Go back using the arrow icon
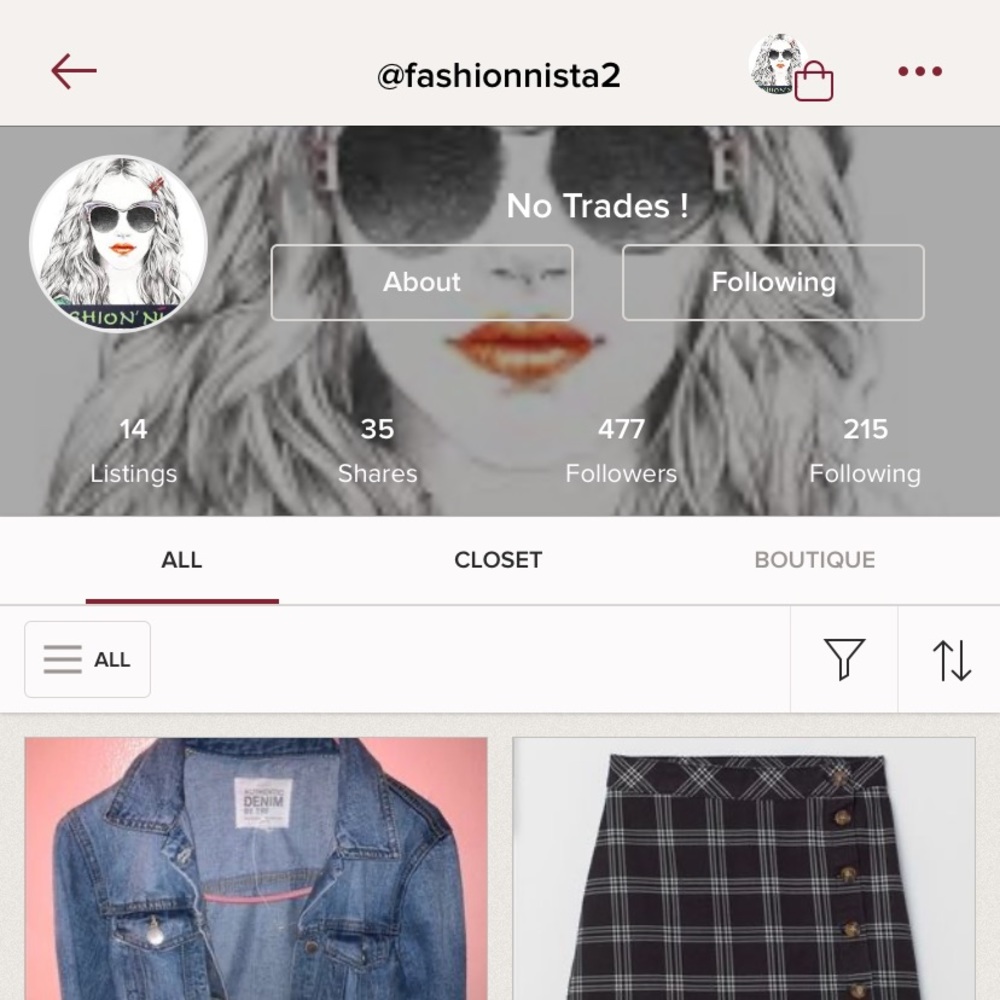This screenshot has height=1000, width=1000. point(74,72)
